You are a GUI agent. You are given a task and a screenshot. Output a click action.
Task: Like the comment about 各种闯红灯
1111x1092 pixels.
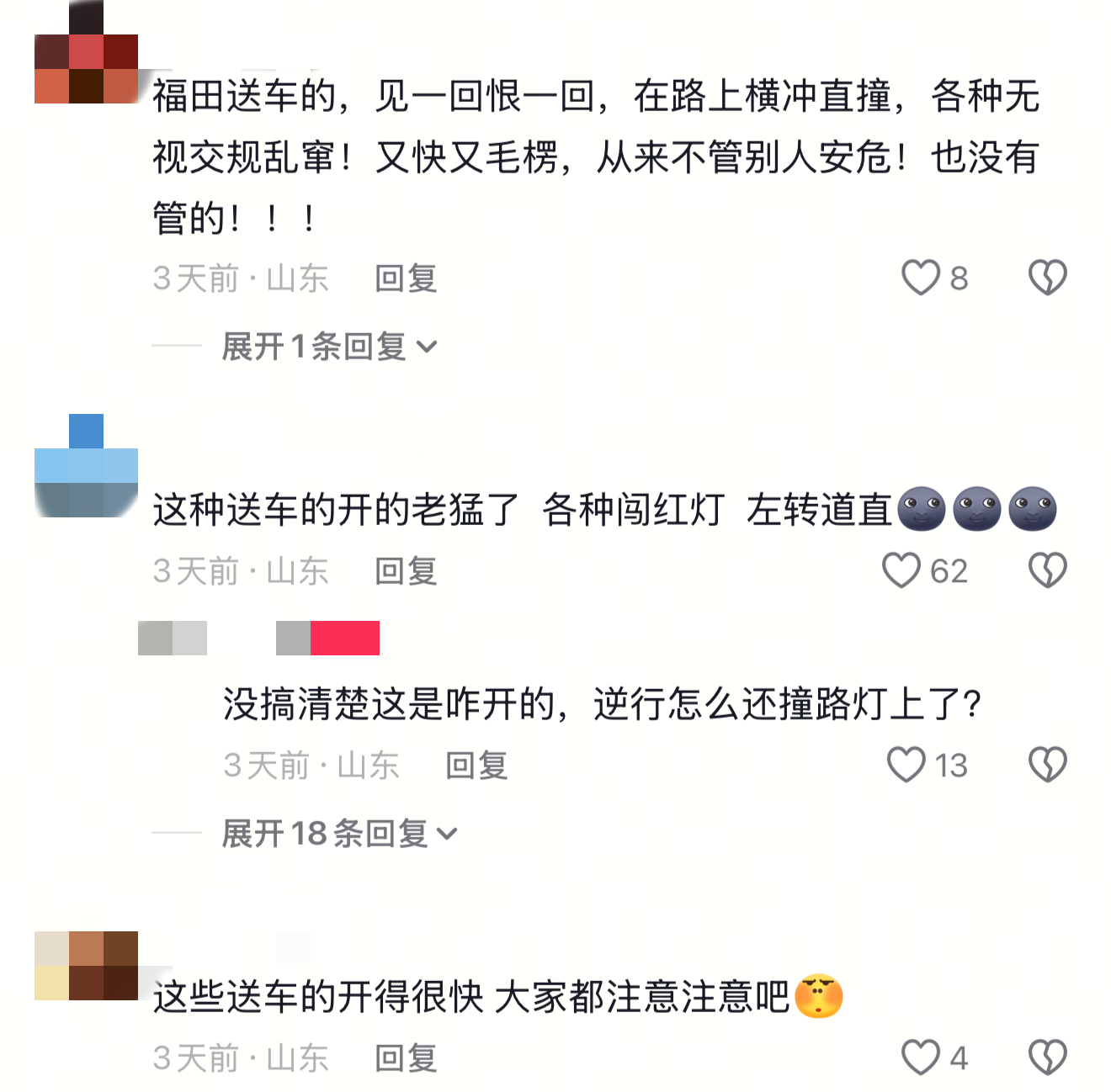pyautogui.click(x=901, y=570)
